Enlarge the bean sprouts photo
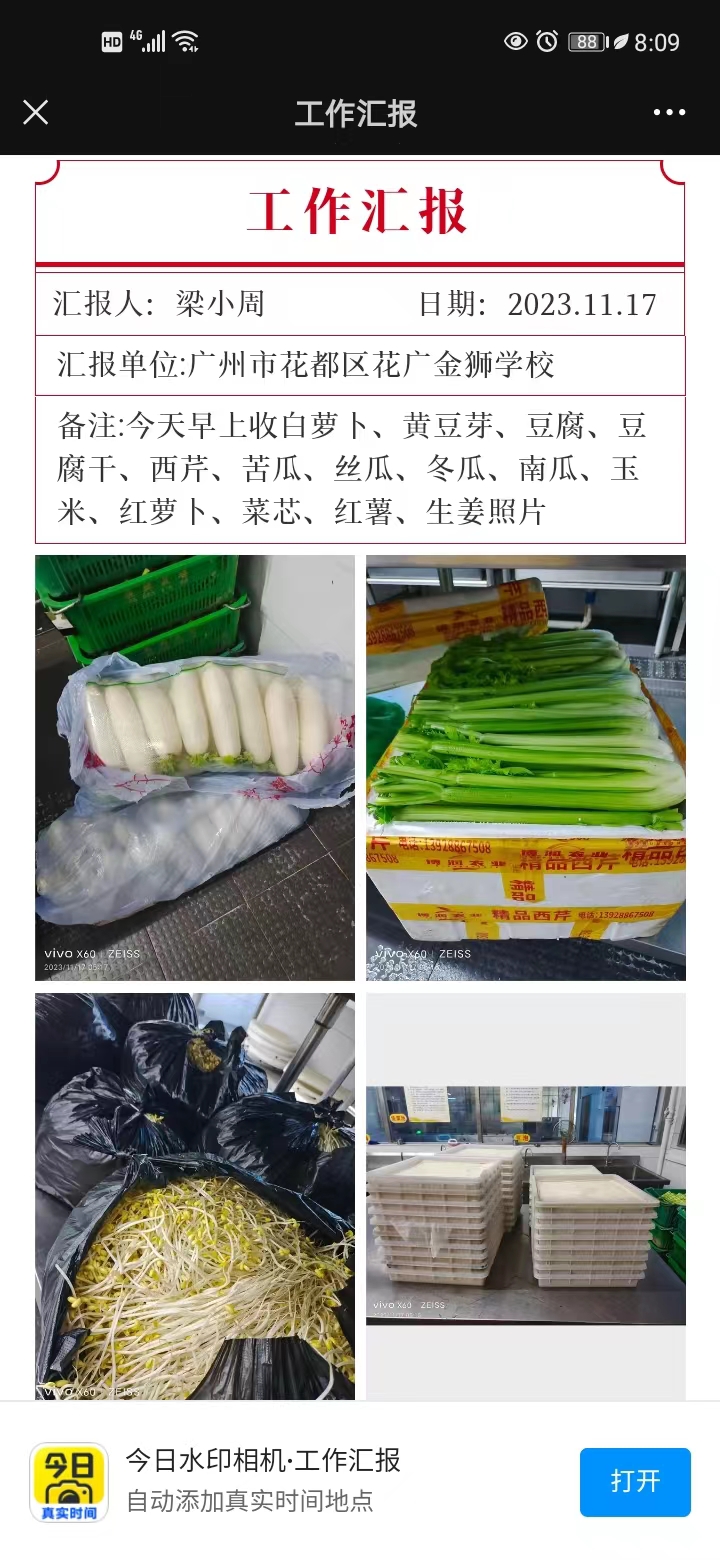 click(195, 1195)
